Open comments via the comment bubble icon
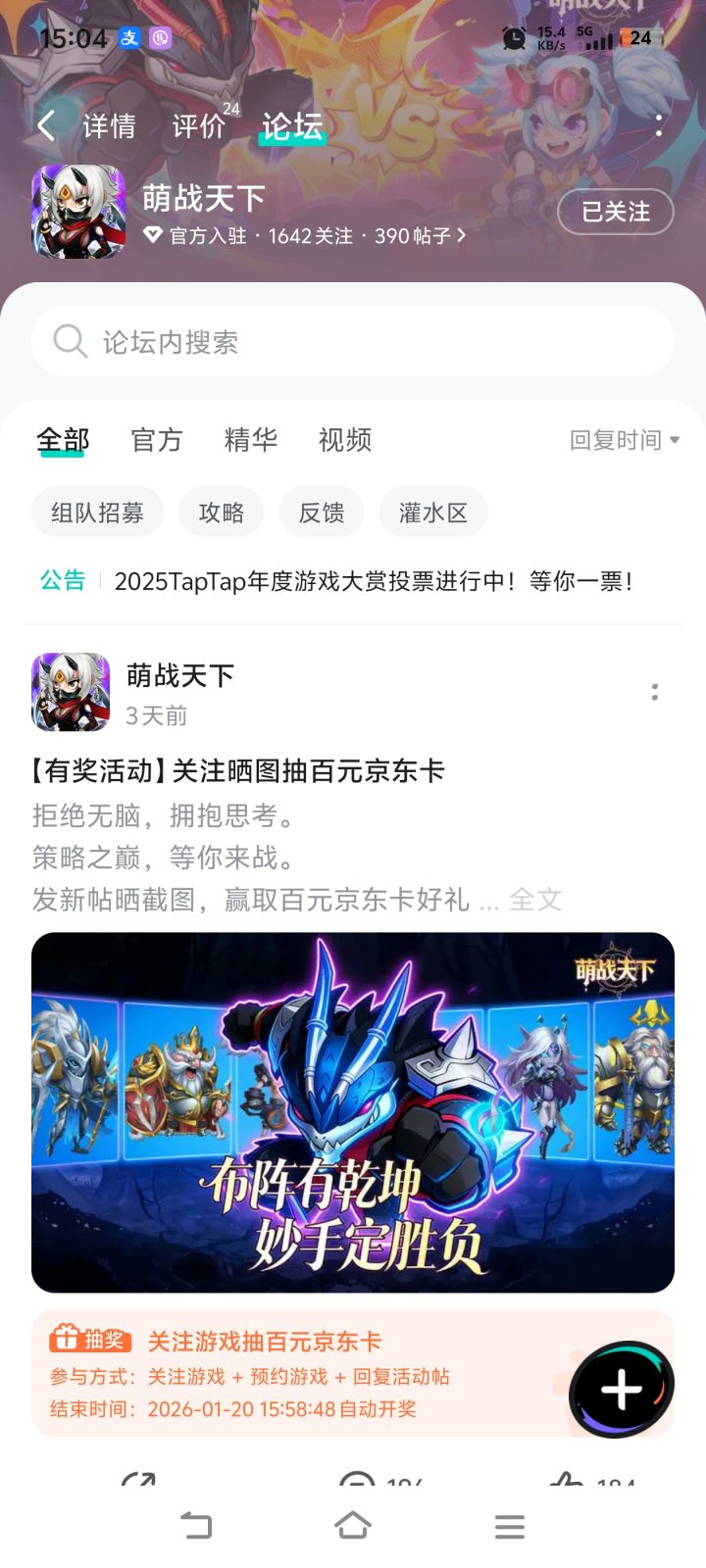The height and width of the screenshot is (1568, 706). coord(358,1485)
